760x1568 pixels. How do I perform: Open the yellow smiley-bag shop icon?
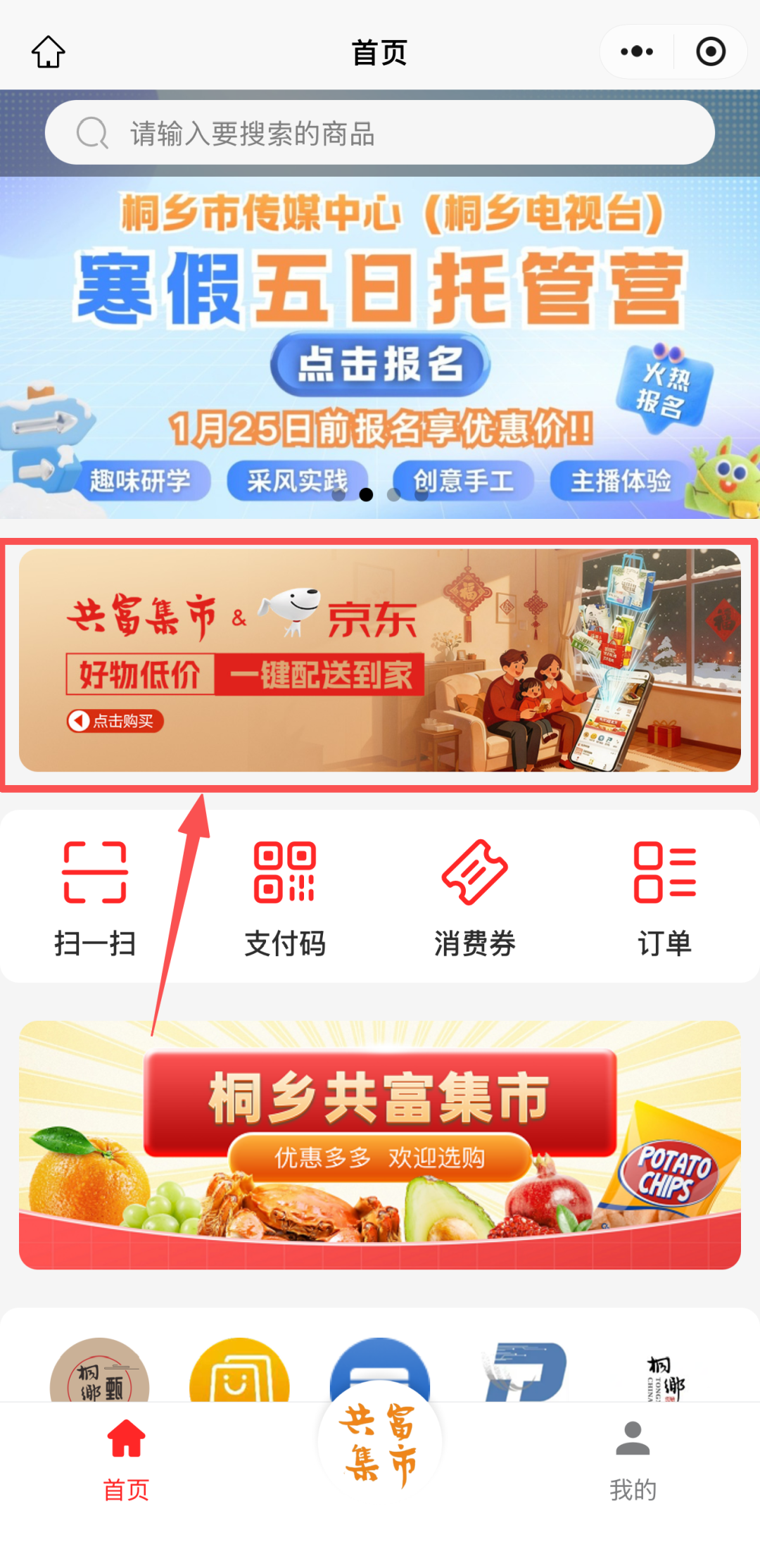(x=239, y=1370)
